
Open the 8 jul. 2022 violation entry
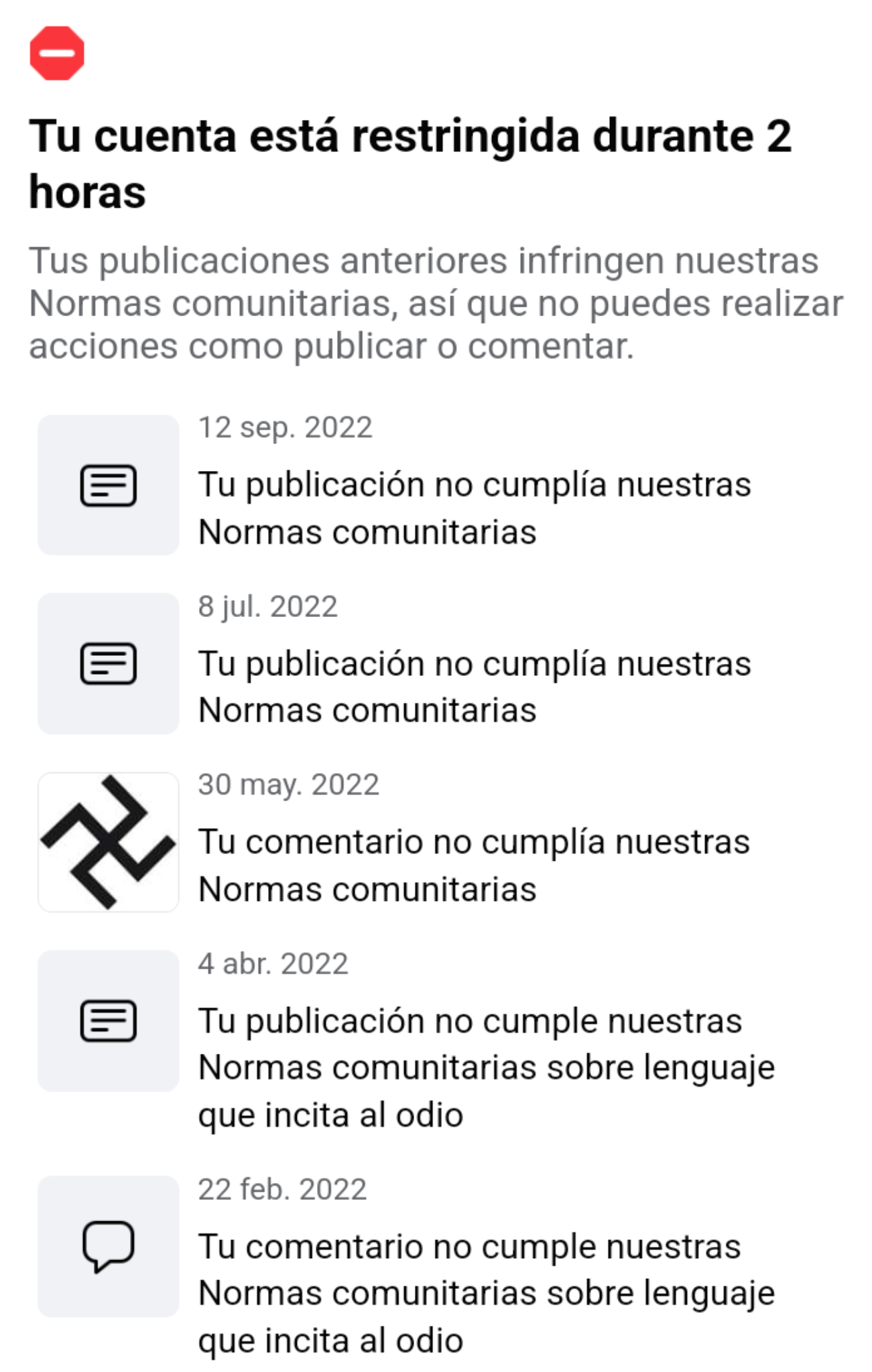coord(436,664)
